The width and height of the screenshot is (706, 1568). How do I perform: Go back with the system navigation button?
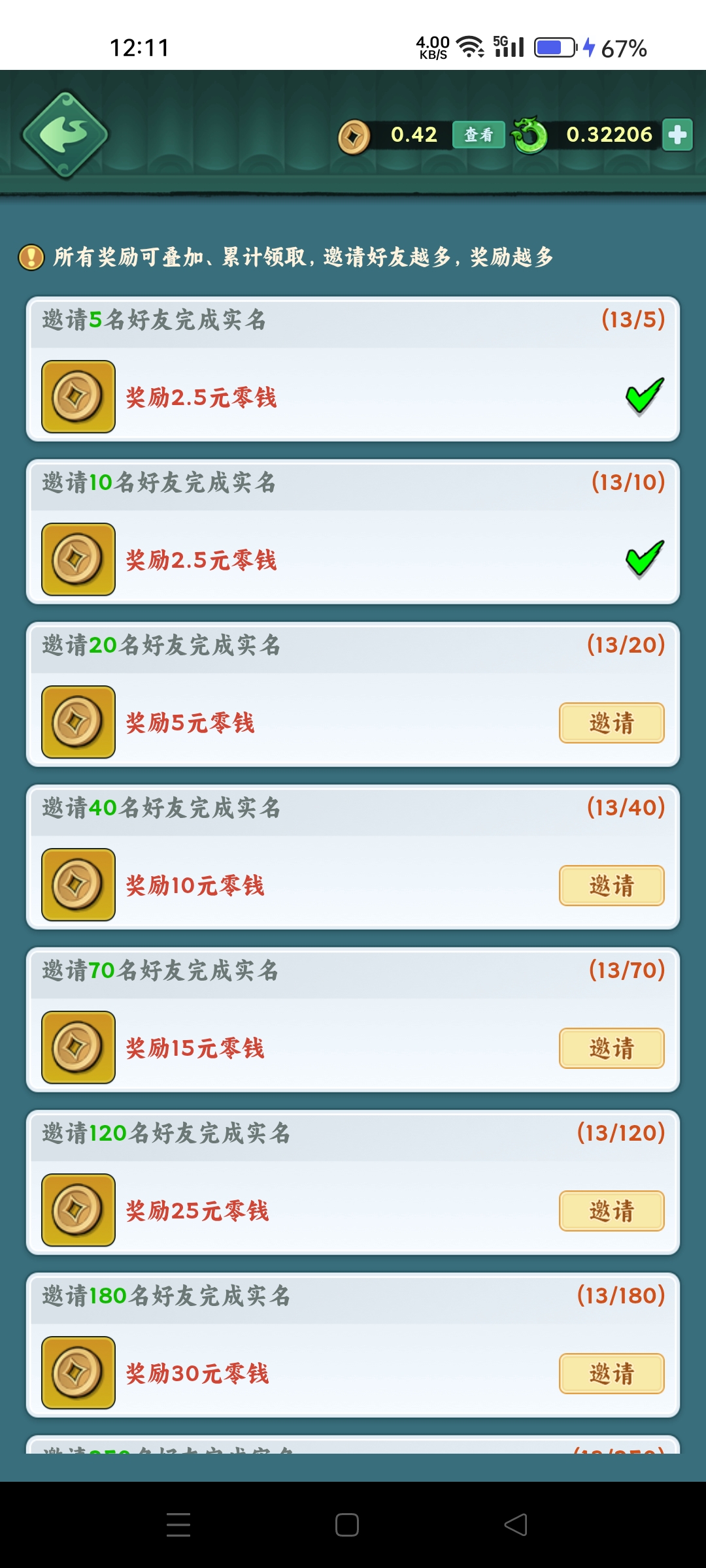click(x=516, y=1525)
